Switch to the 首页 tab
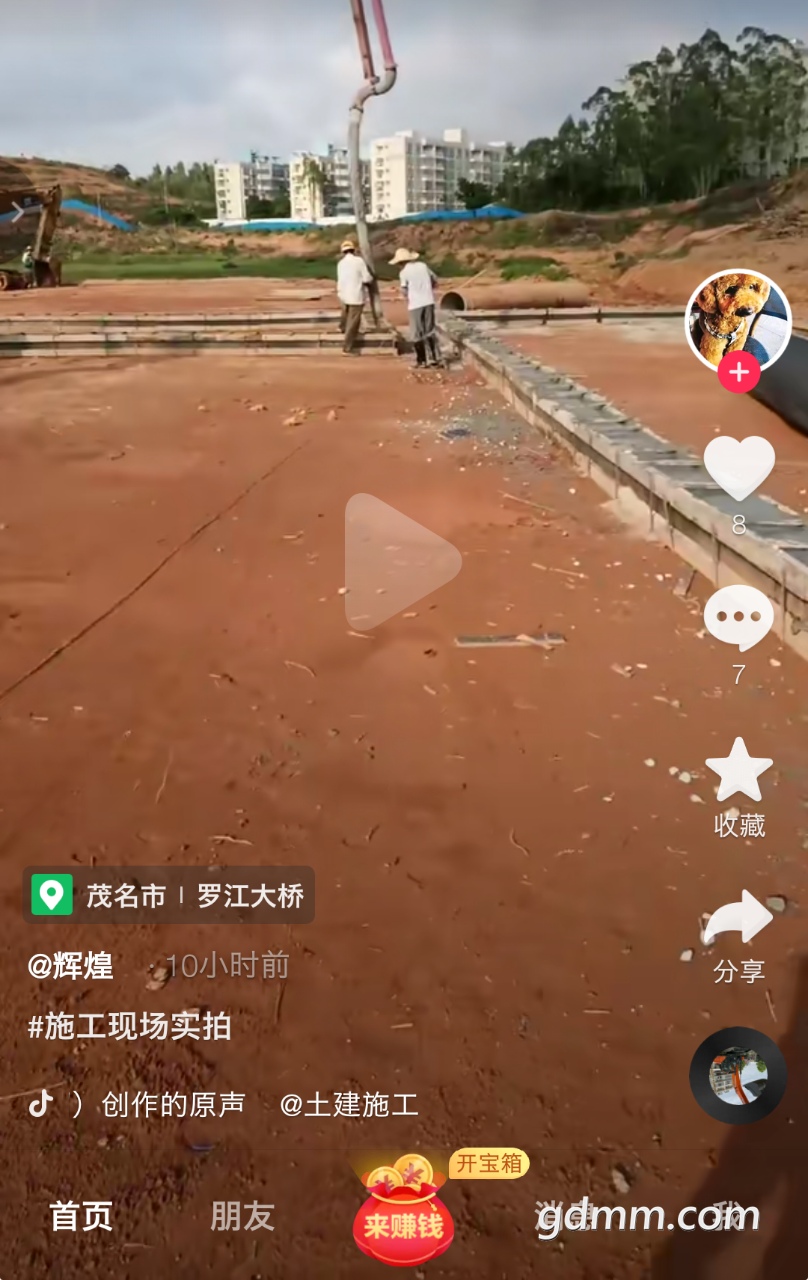Viewport: 808px width, 1280px height. pyautogui.click(x=81, y=1216)
